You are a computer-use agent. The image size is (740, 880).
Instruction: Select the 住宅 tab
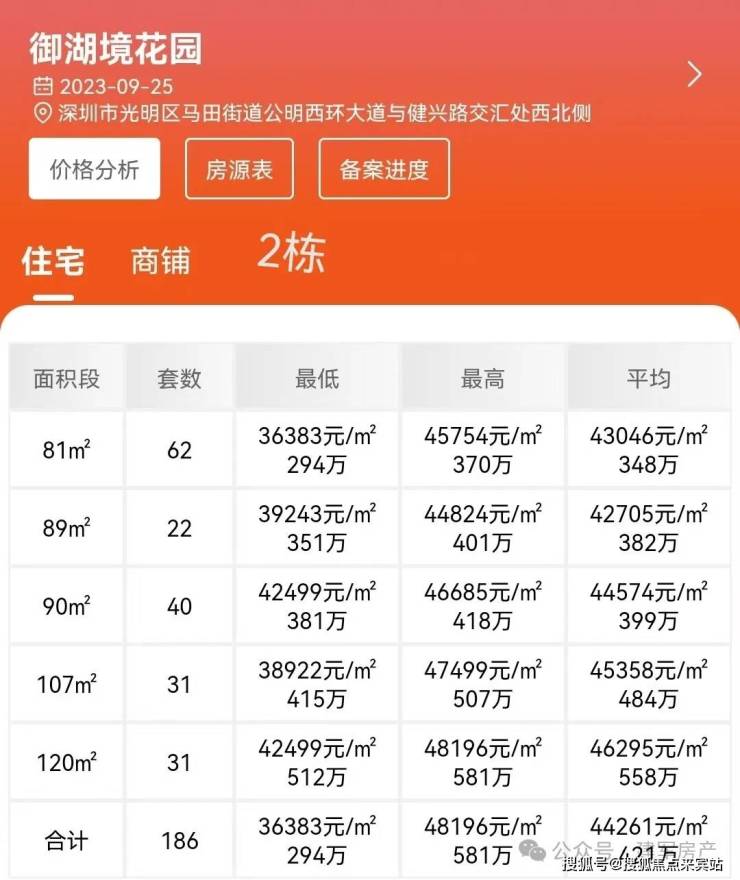52,261
